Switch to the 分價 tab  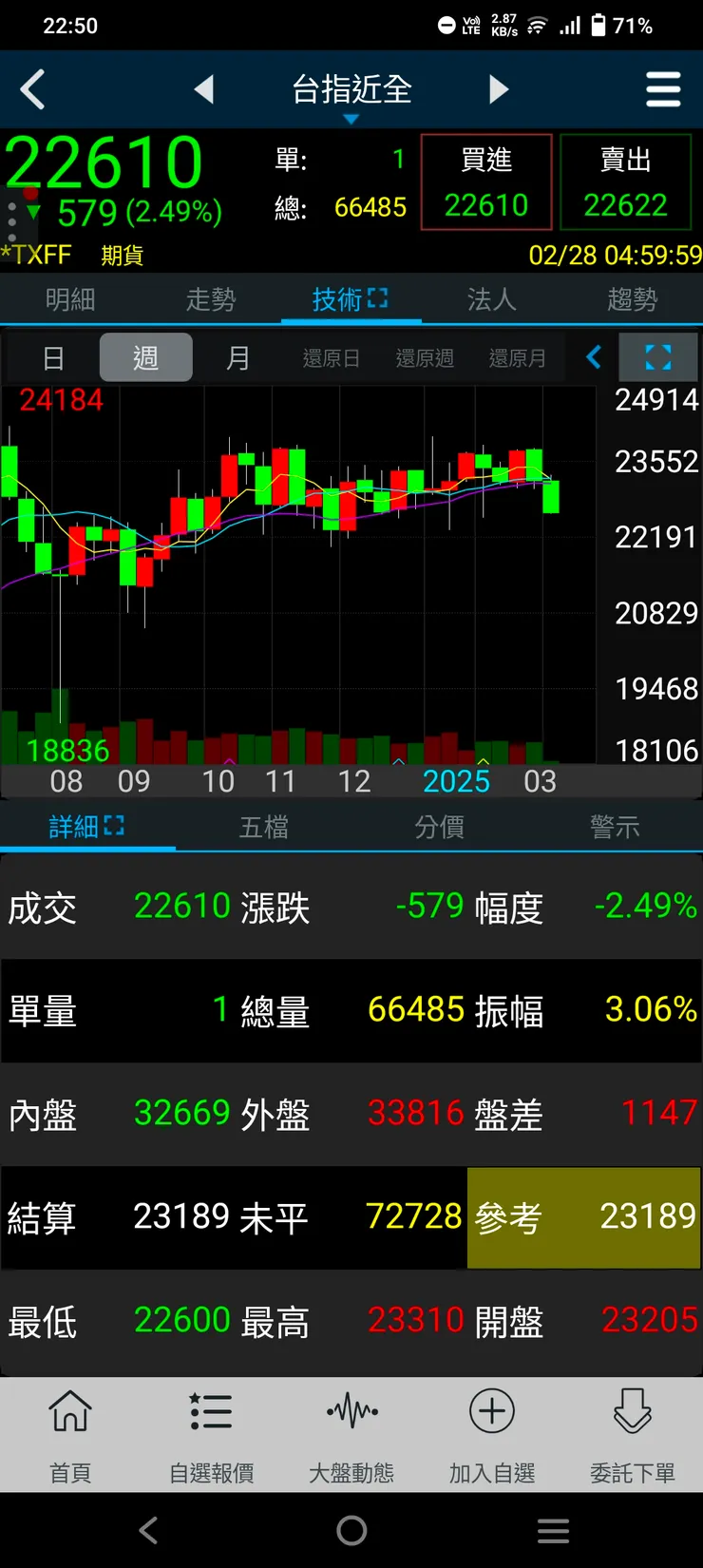click(x=439, y=827)
